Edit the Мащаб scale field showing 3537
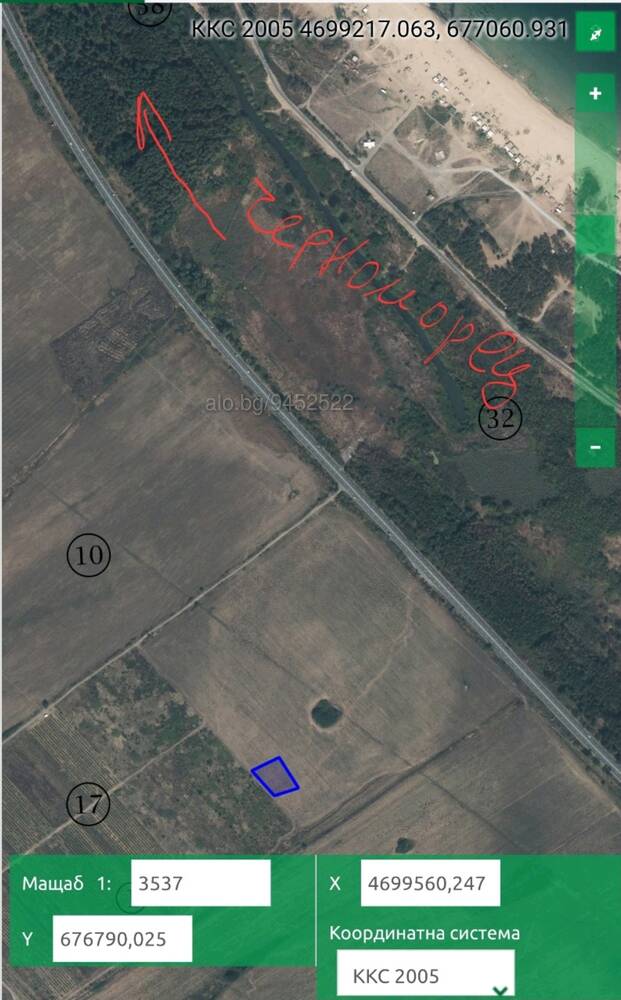Image resolution: width=621 pixels, height=1000 pixels. [201, 883]
